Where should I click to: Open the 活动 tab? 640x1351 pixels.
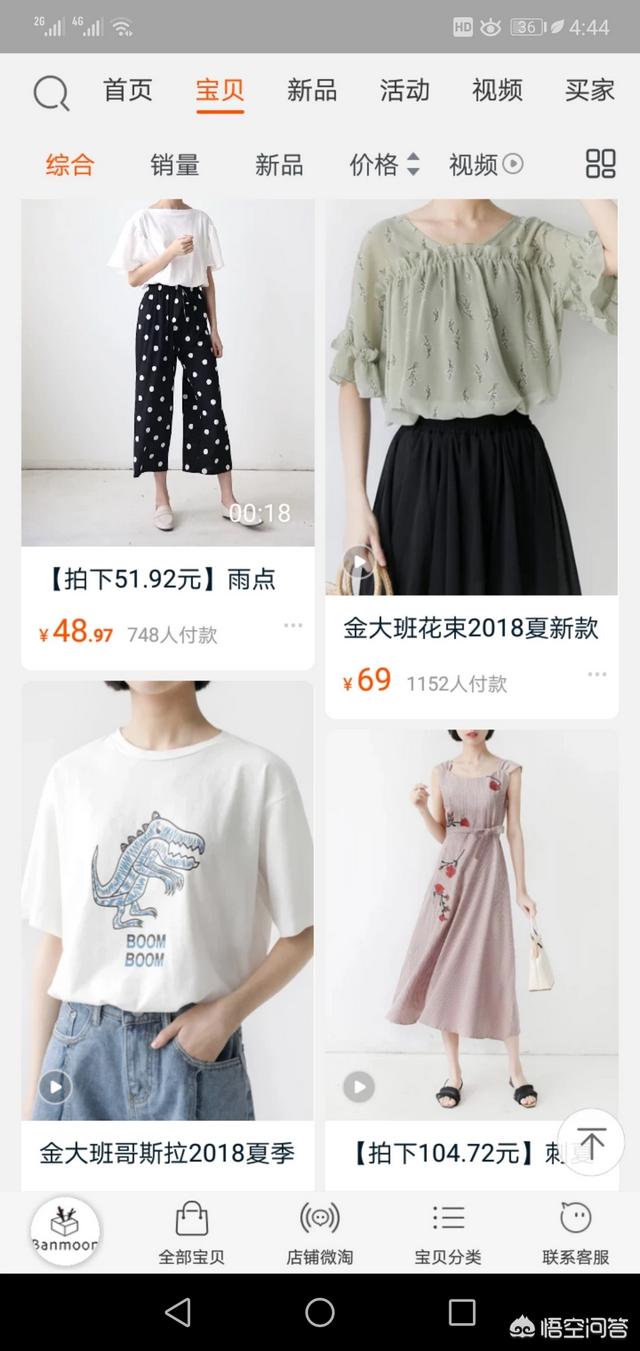point(404,90)
